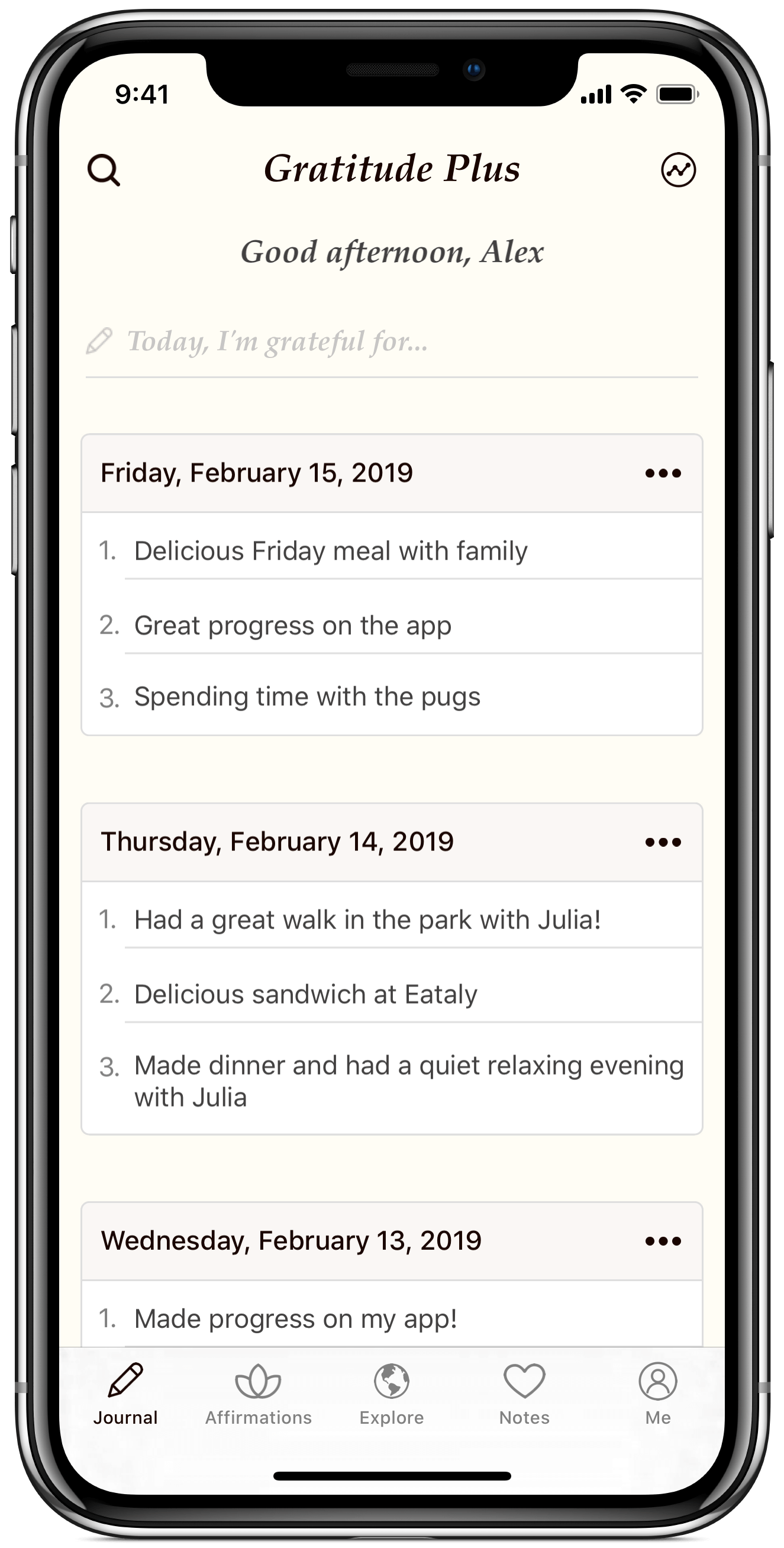Image resolution: width=784 pixels, height=1548 pixels.
Task: Switch to the Me profile tab
Action: point(658,1394)
